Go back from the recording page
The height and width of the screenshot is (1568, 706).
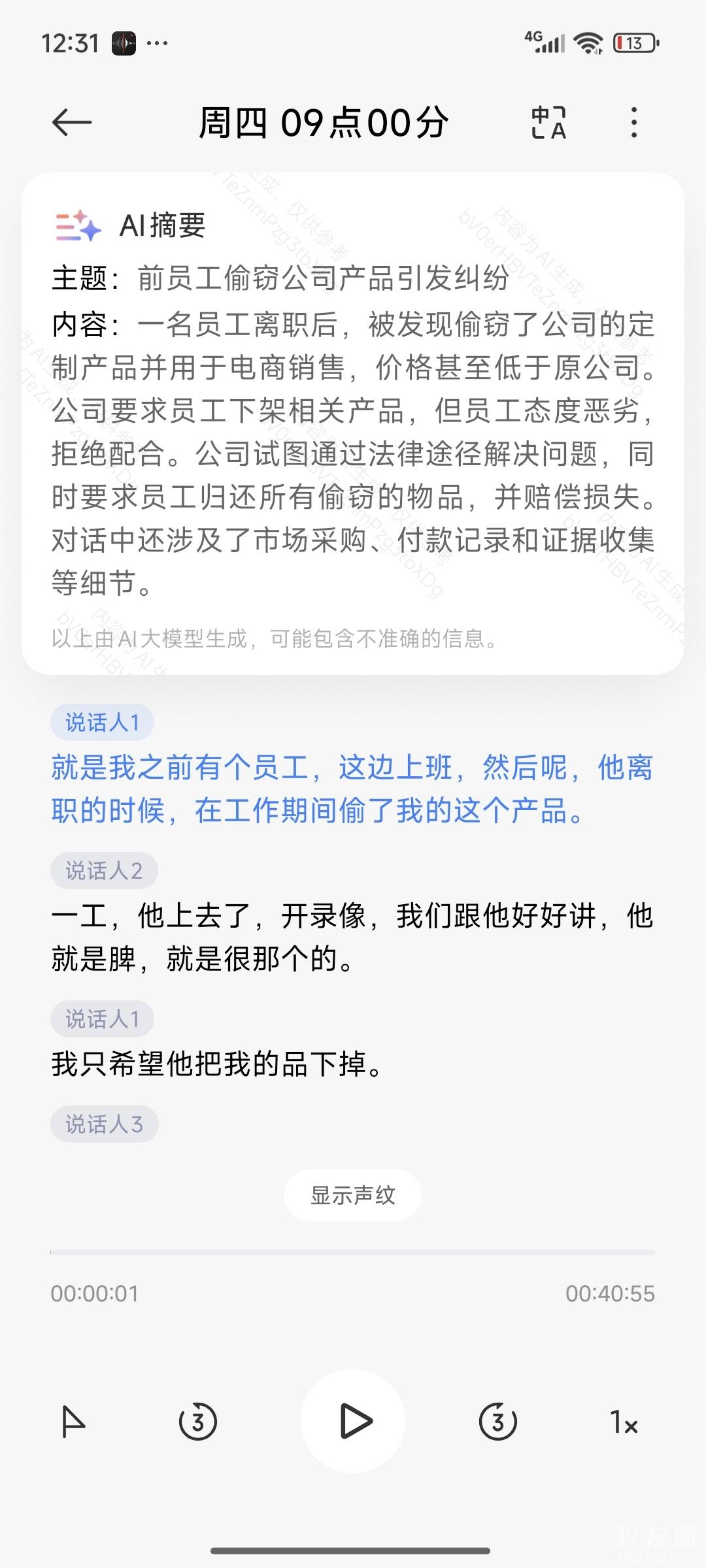tap(72, 123)
